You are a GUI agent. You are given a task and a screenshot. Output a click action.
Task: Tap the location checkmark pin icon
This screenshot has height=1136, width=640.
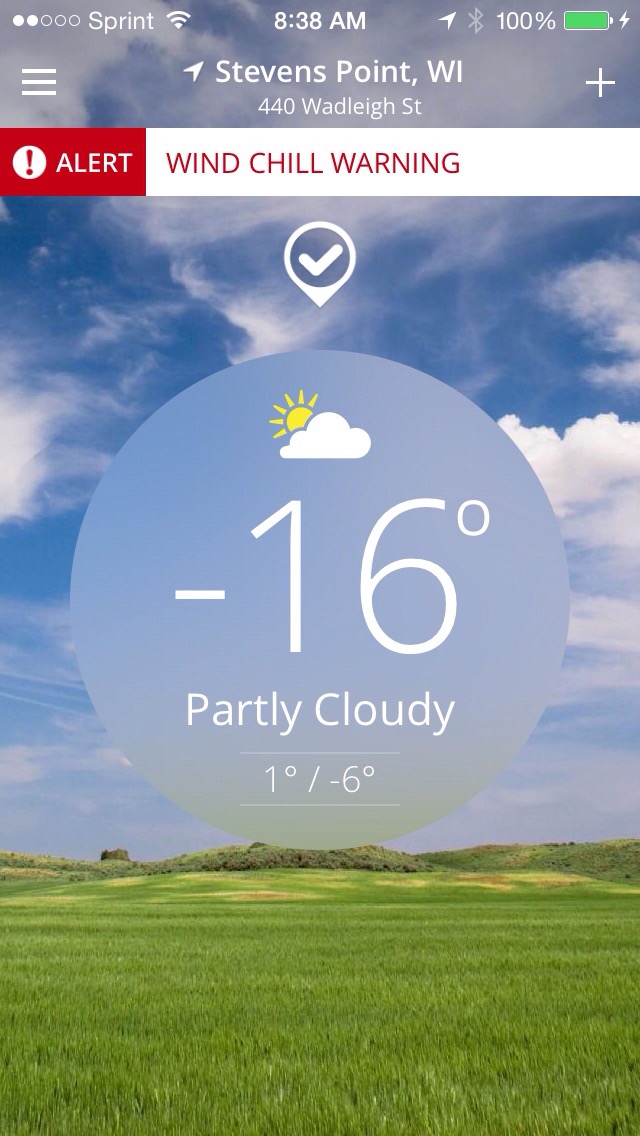pyautogui.click(x=320, y=262)
